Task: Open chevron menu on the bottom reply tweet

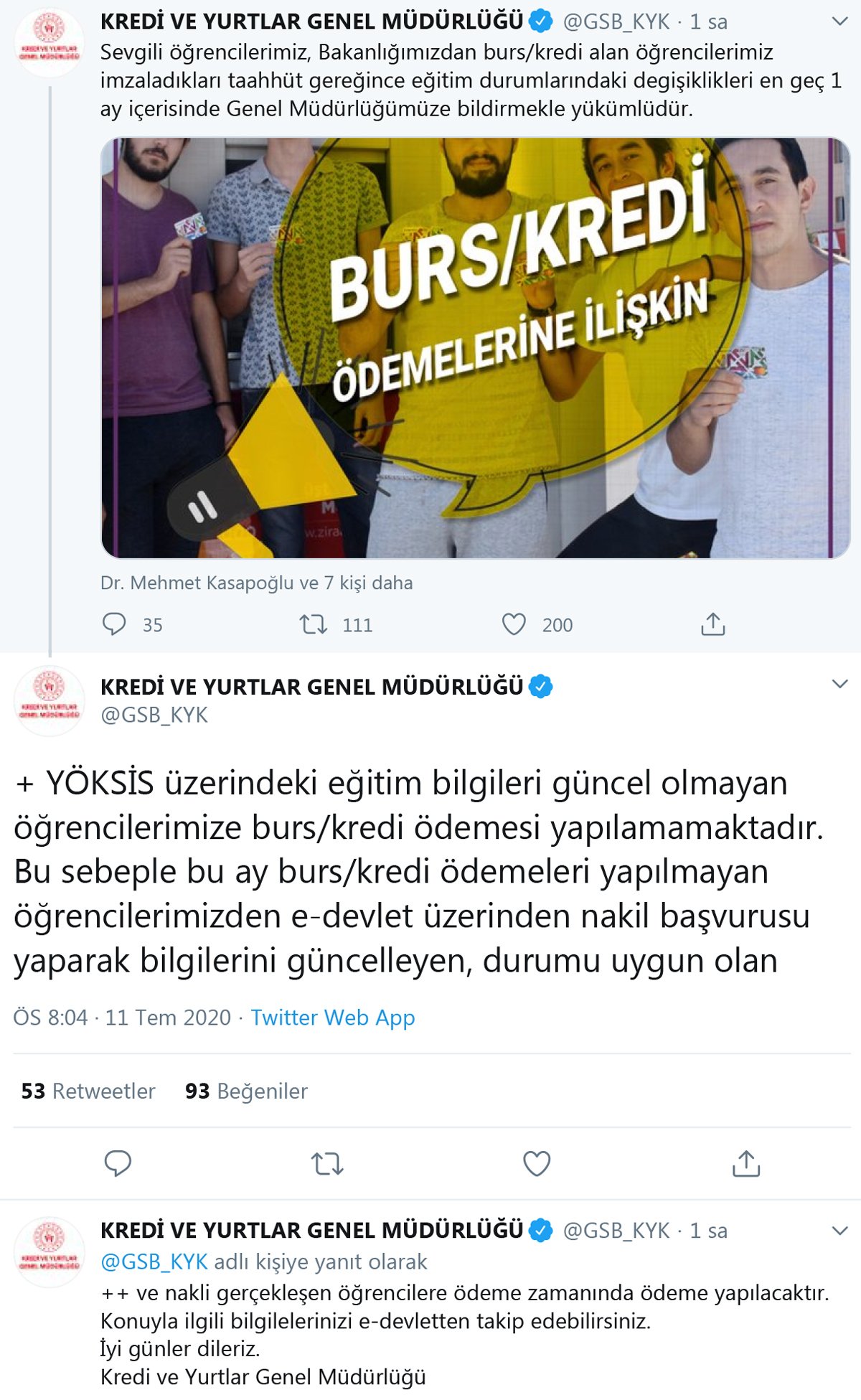Action: 839,1231
